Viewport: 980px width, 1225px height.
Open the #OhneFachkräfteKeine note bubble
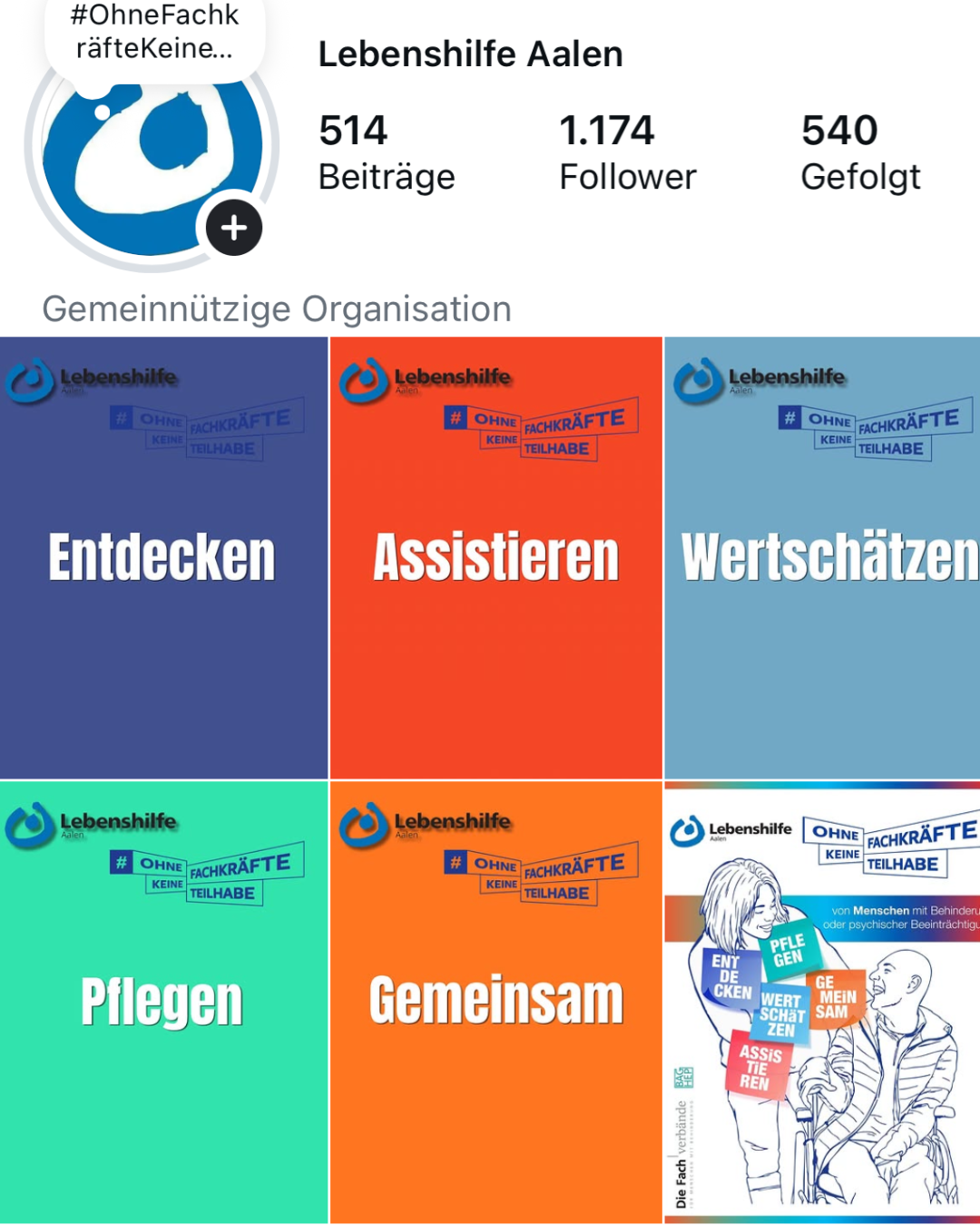155,33
